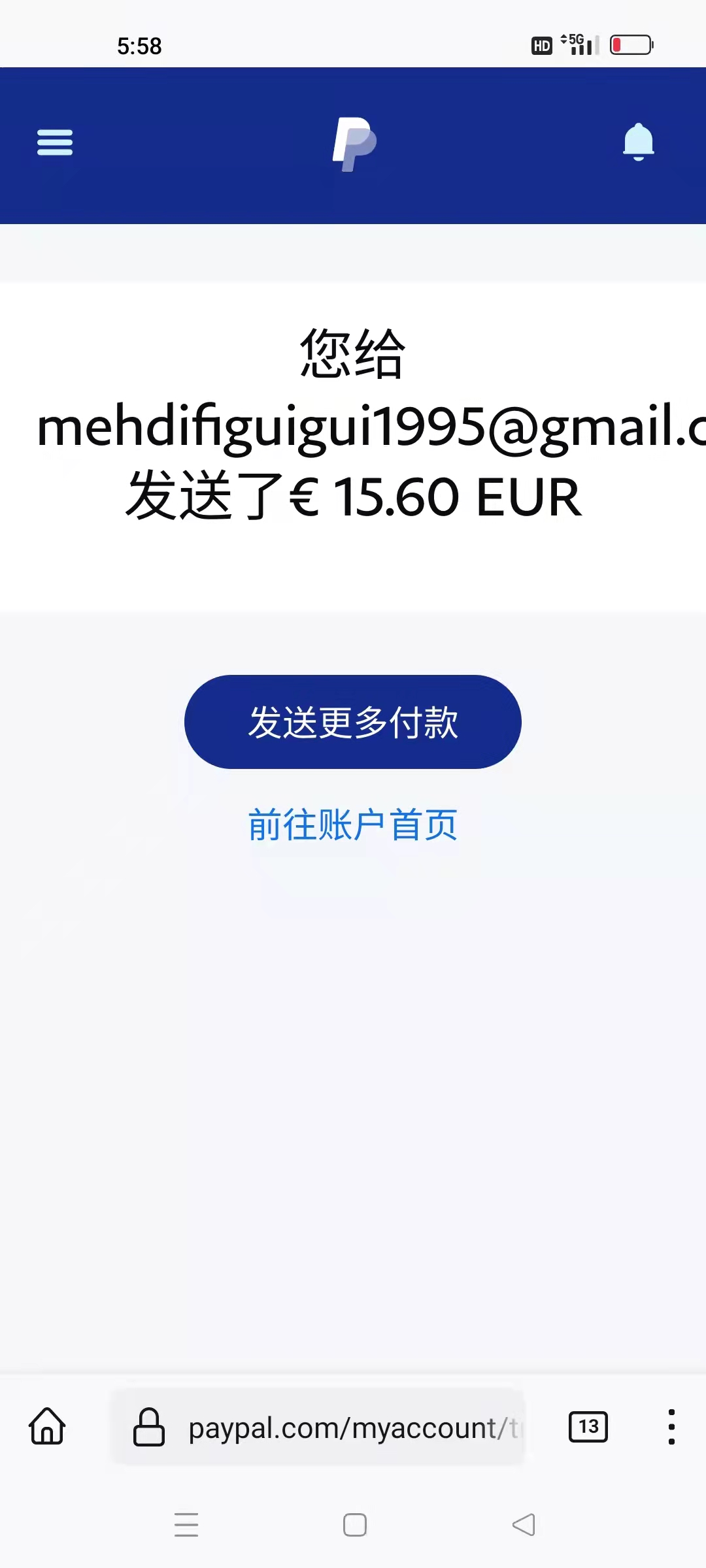Open the notifications bell
The width and height of the screenshot is (706, 1568).
click(638, 142)
